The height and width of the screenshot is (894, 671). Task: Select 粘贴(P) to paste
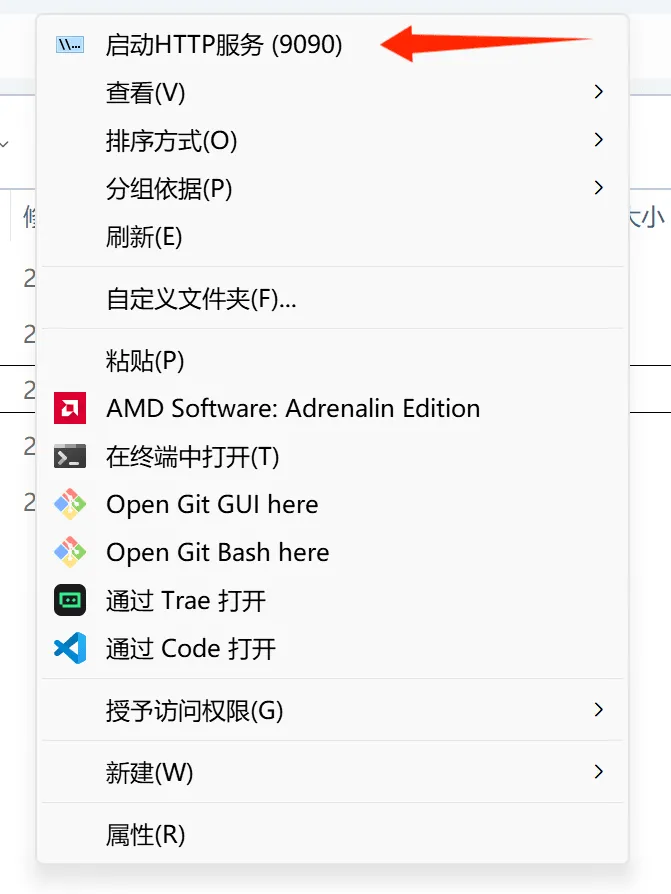[x=145, y=360]
